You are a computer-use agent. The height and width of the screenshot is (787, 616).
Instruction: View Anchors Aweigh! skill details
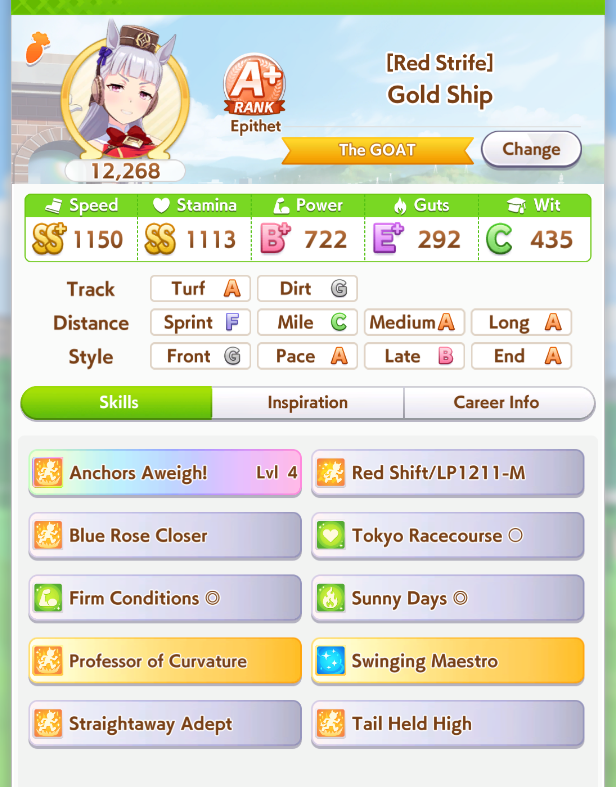click(165, 473)
